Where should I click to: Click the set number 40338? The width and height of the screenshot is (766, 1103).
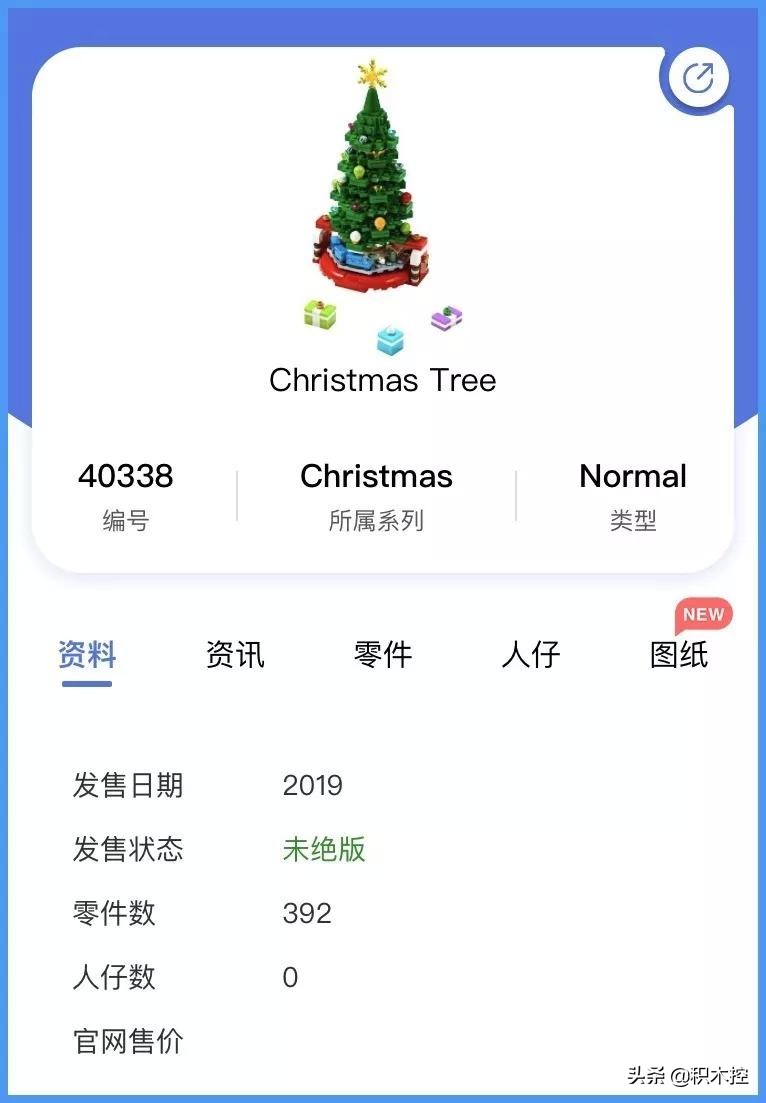(127, 477)
